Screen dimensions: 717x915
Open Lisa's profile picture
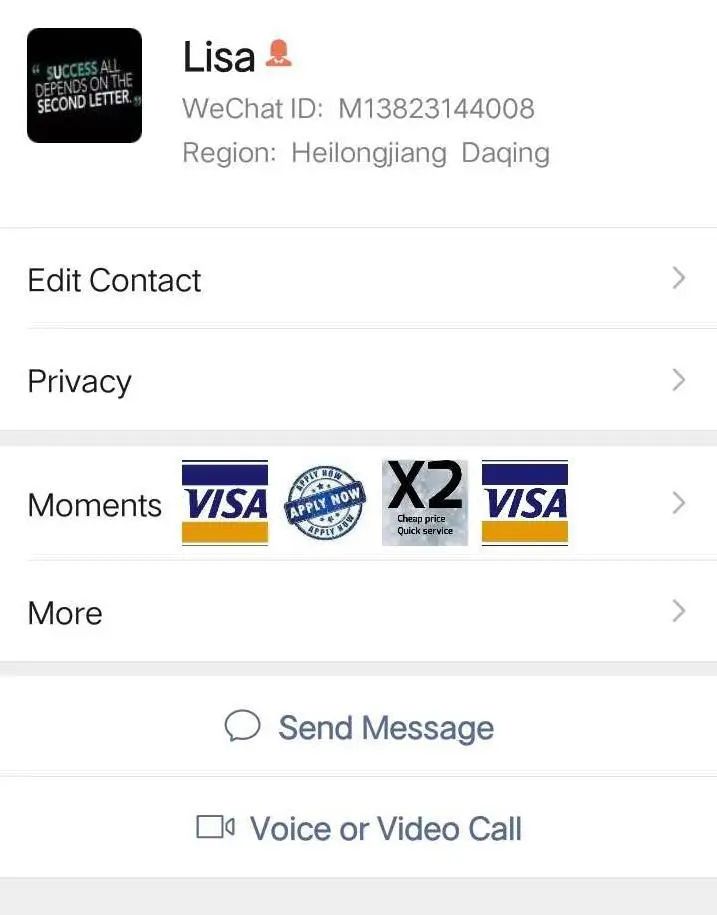[84, 86]
